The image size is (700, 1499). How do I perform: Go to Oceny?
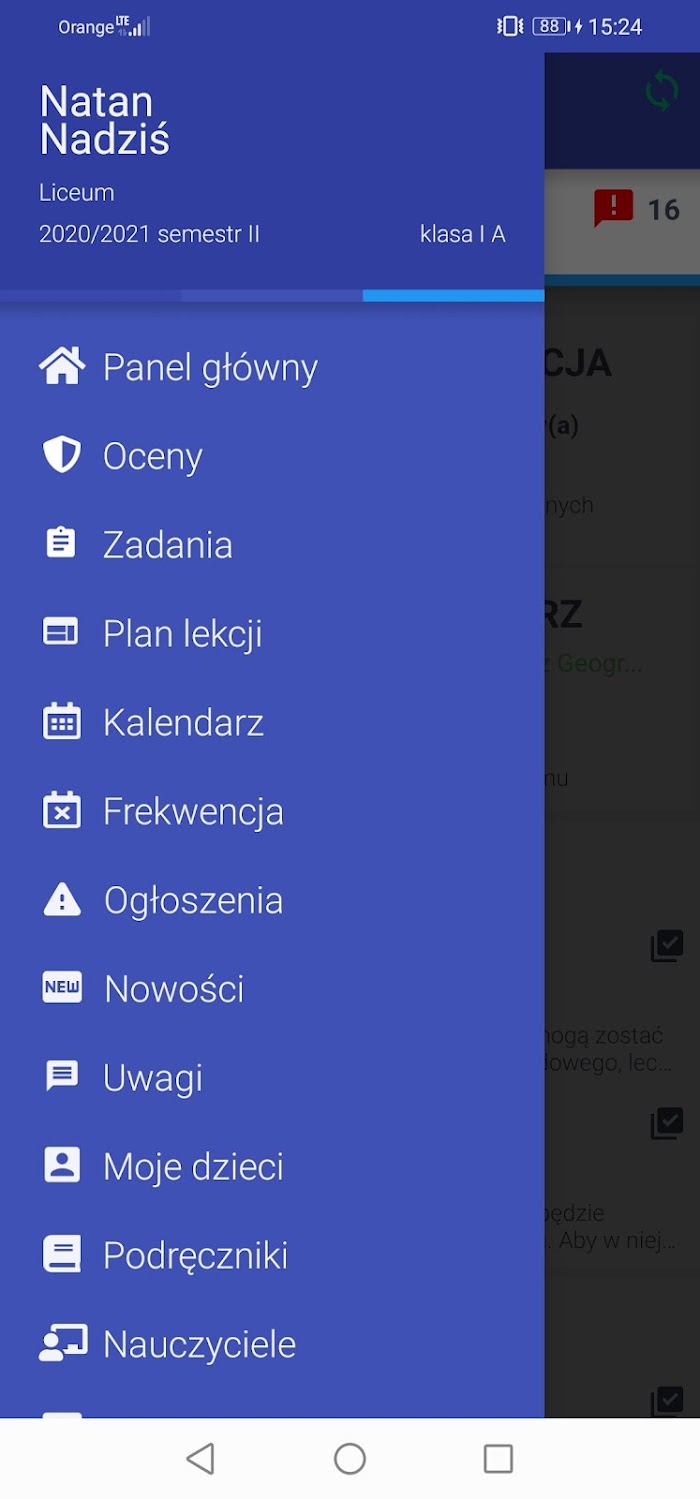click(x=272, y=456)
